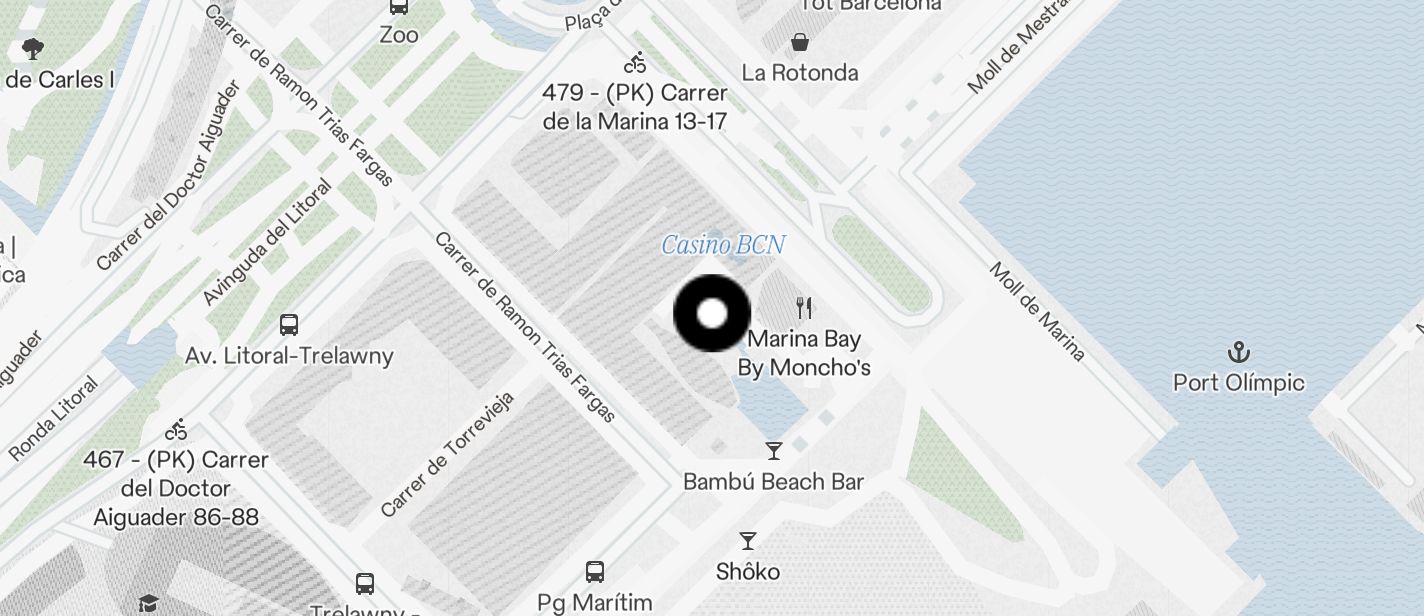Image resolution: width=1424 pixels, height=616 pixels.
Task: Select the Shôko bar marker
Action: 747,541
